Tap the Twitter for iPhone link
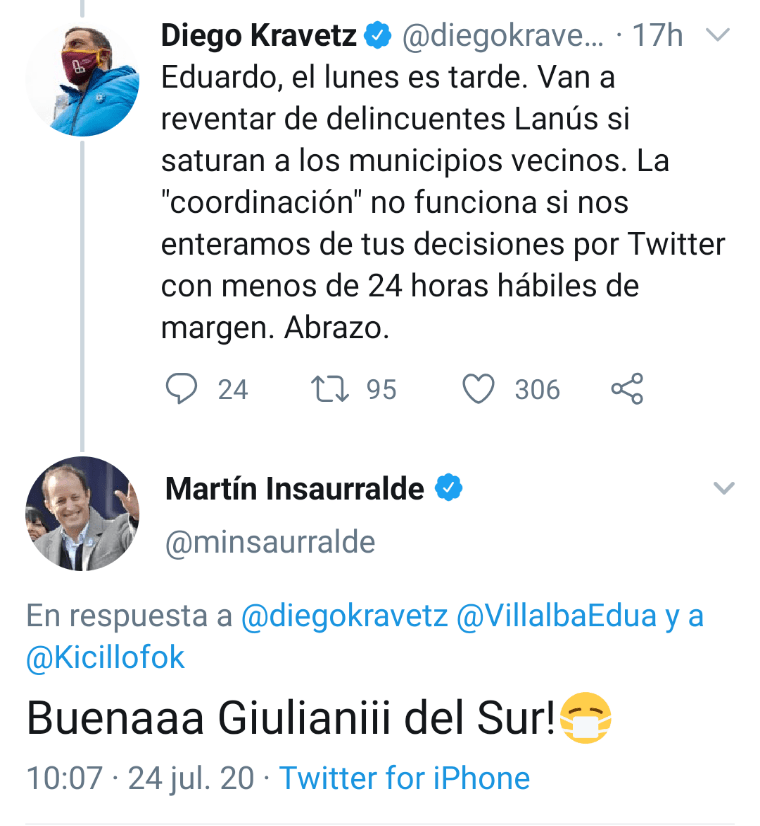Viewport: 760px width, 826px height. point(404,778)
